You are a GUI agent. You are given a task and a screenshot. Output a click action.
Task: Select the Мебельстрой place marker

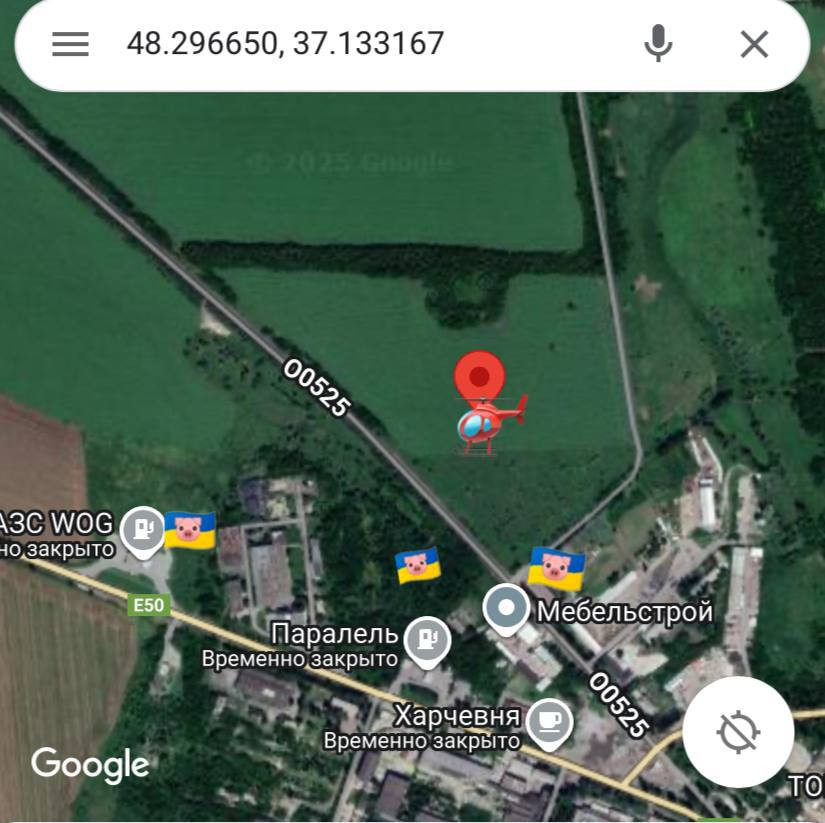tap(506, 607)
